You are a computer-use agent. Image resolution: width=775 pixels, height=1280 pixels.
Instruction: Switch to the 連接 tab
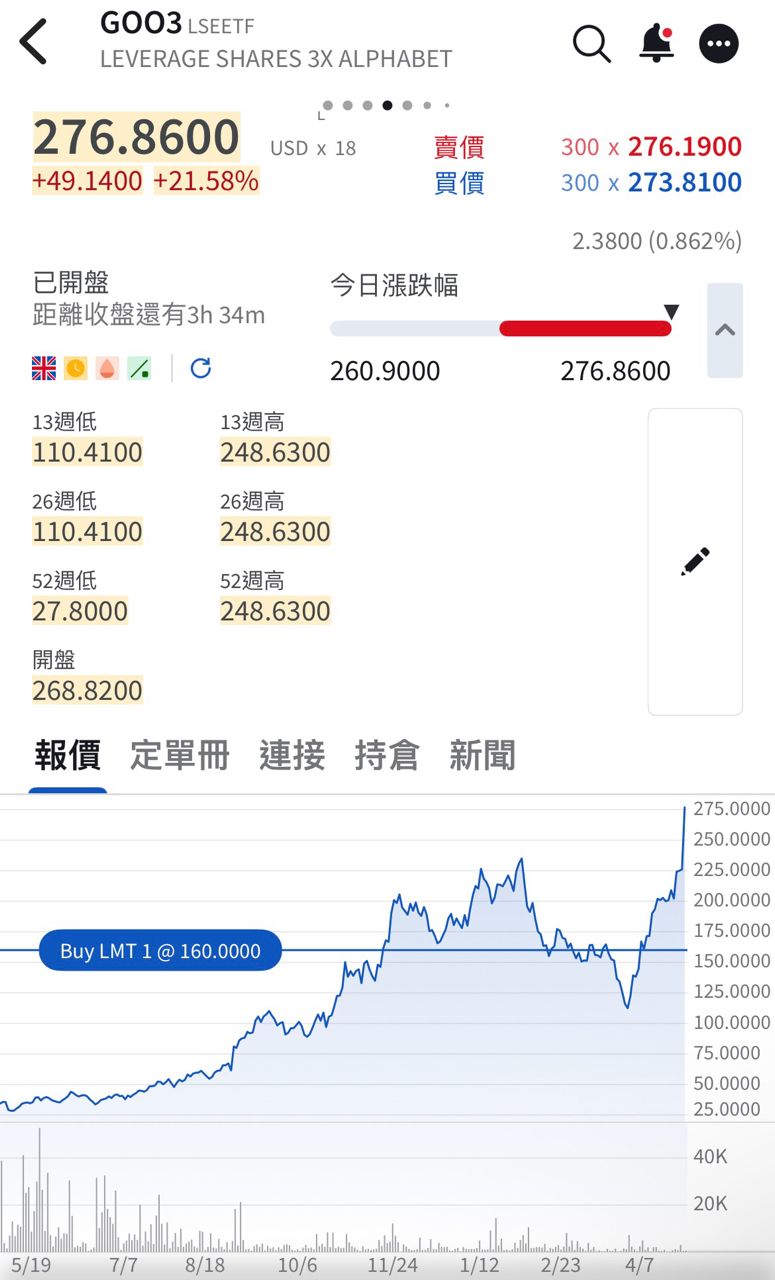pyautogui.click(x=292, y=756)
